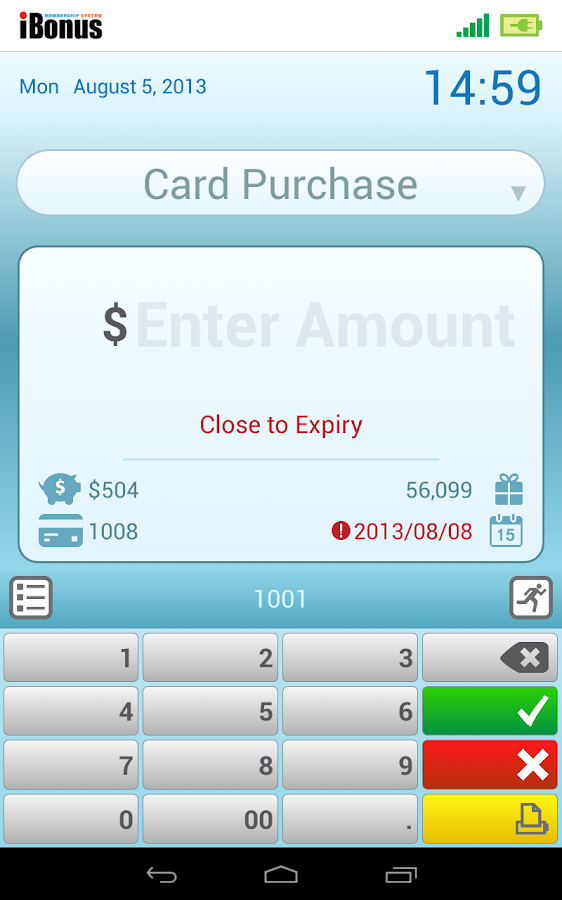This screenshot has height=900, width=562.
Task: Tap the running man exit icon
Action: coord(531,598)
